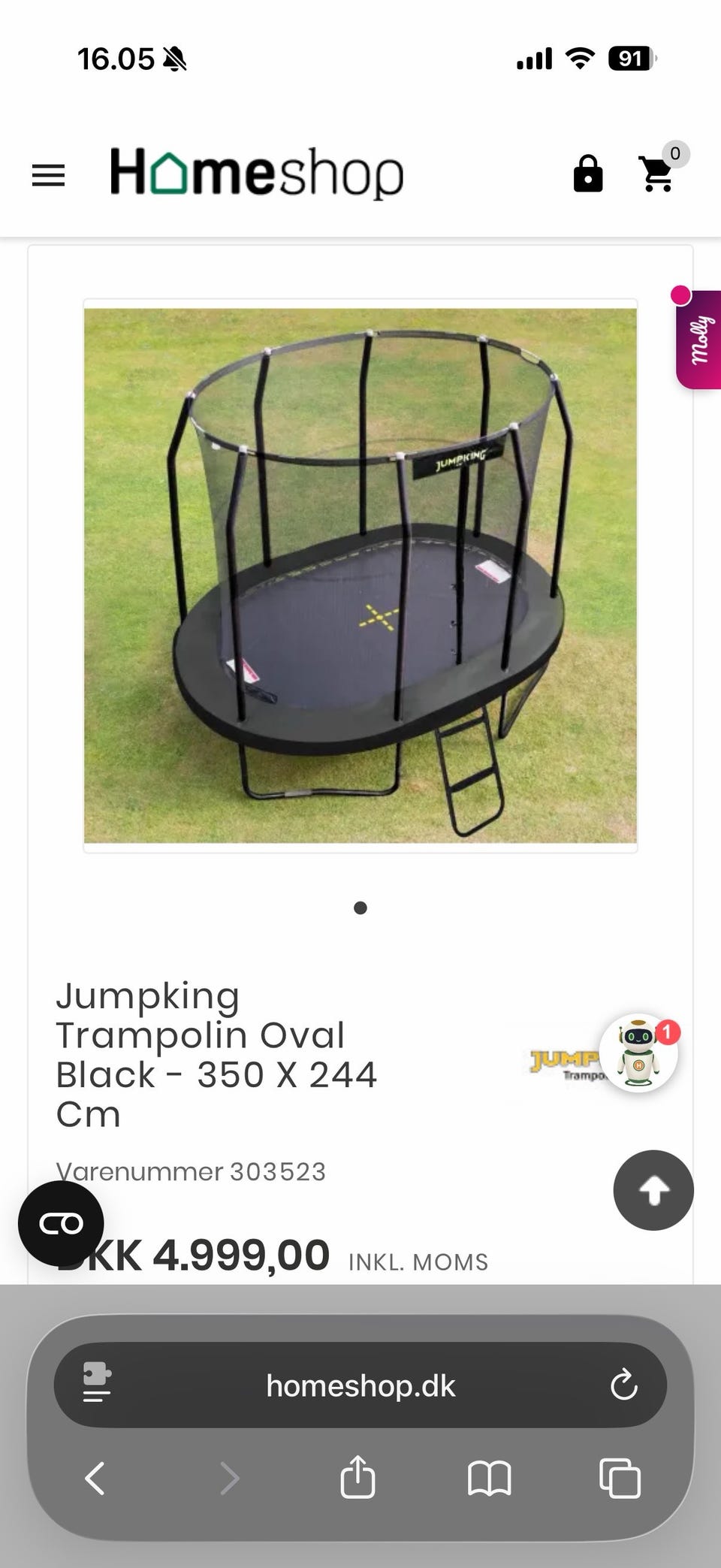The image size is (721, 1568).
Task: Show all open browser tabs
Action: click(x=620, y=1478)
